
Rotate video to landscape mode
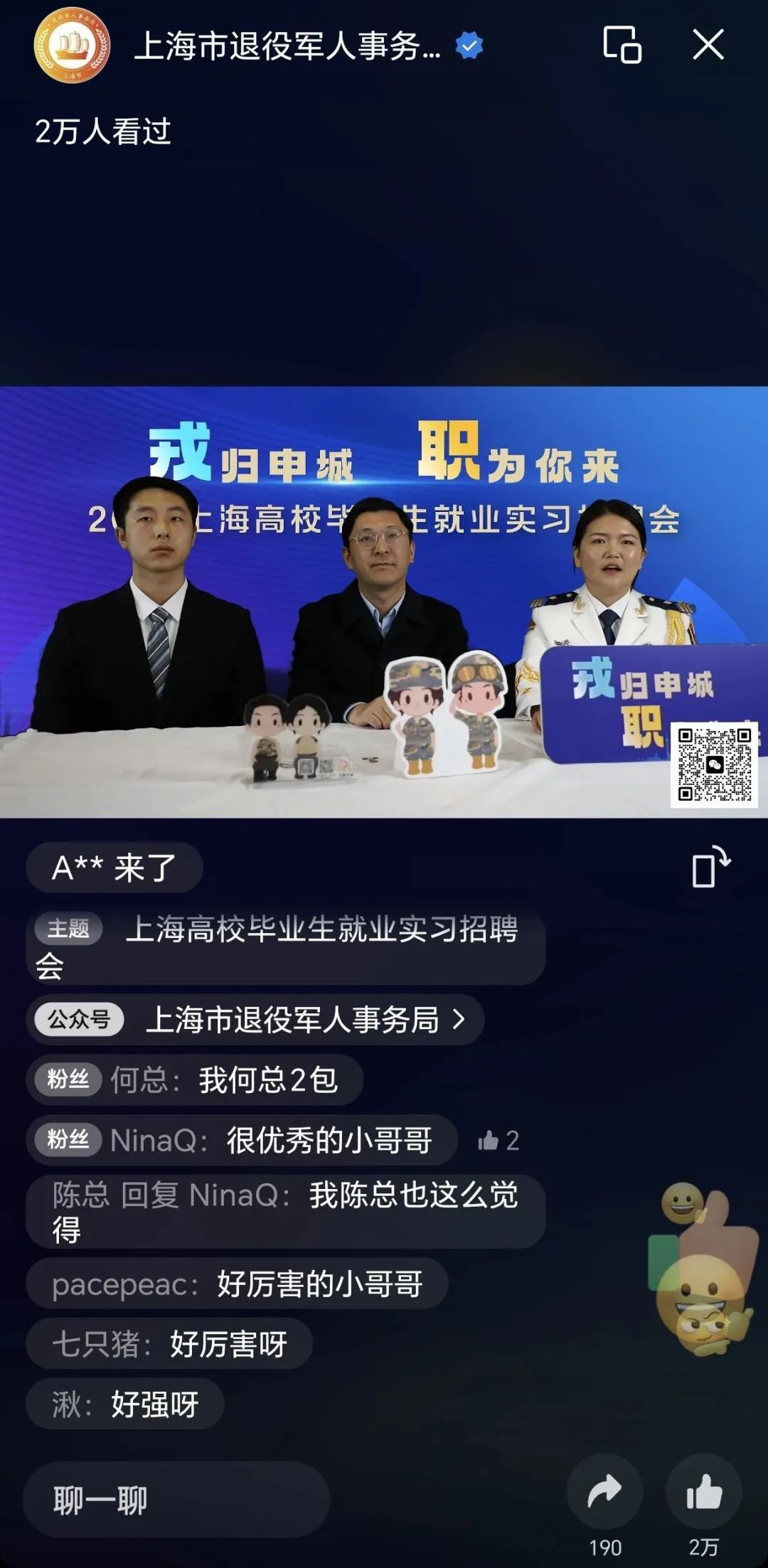coord(711,868)
